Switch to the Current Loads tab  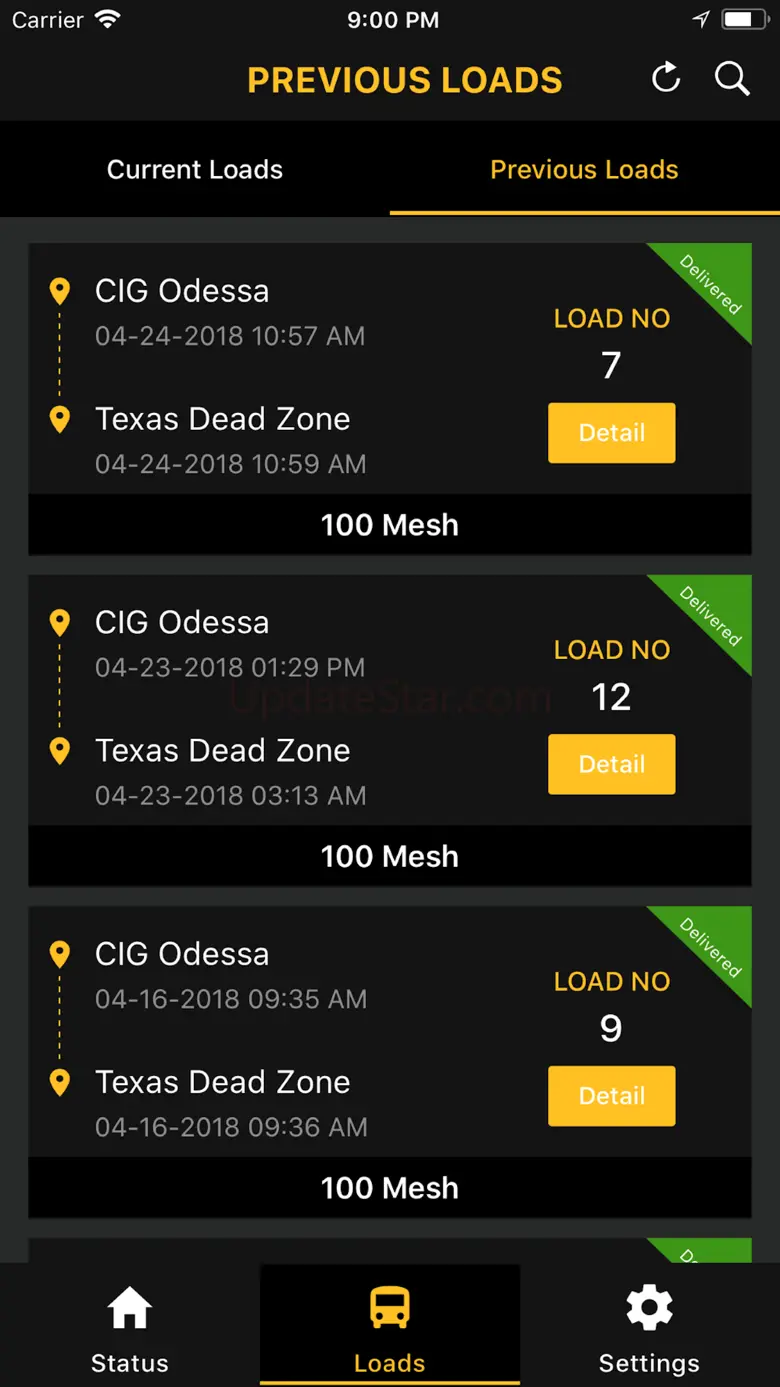[195, 169]
